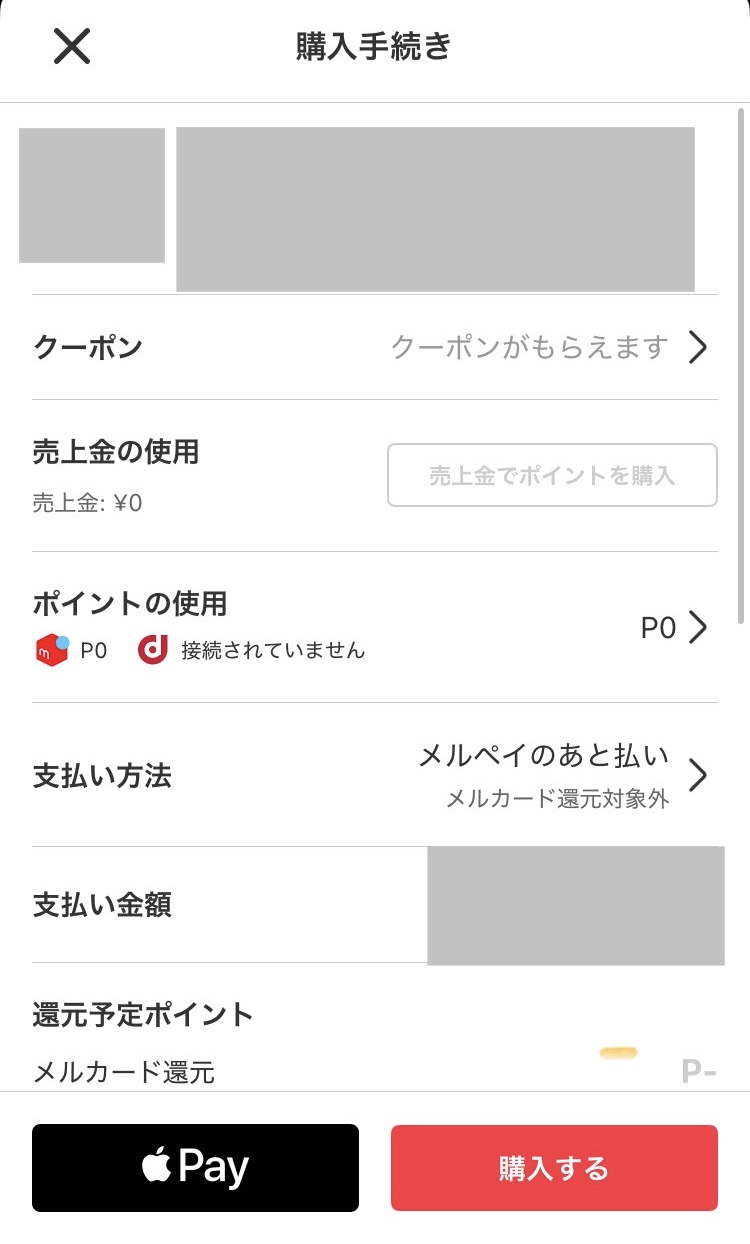Screen dimensions: 750x1244
Task: Close the 購入手続き purchase screen
Action: pos(72,46)
